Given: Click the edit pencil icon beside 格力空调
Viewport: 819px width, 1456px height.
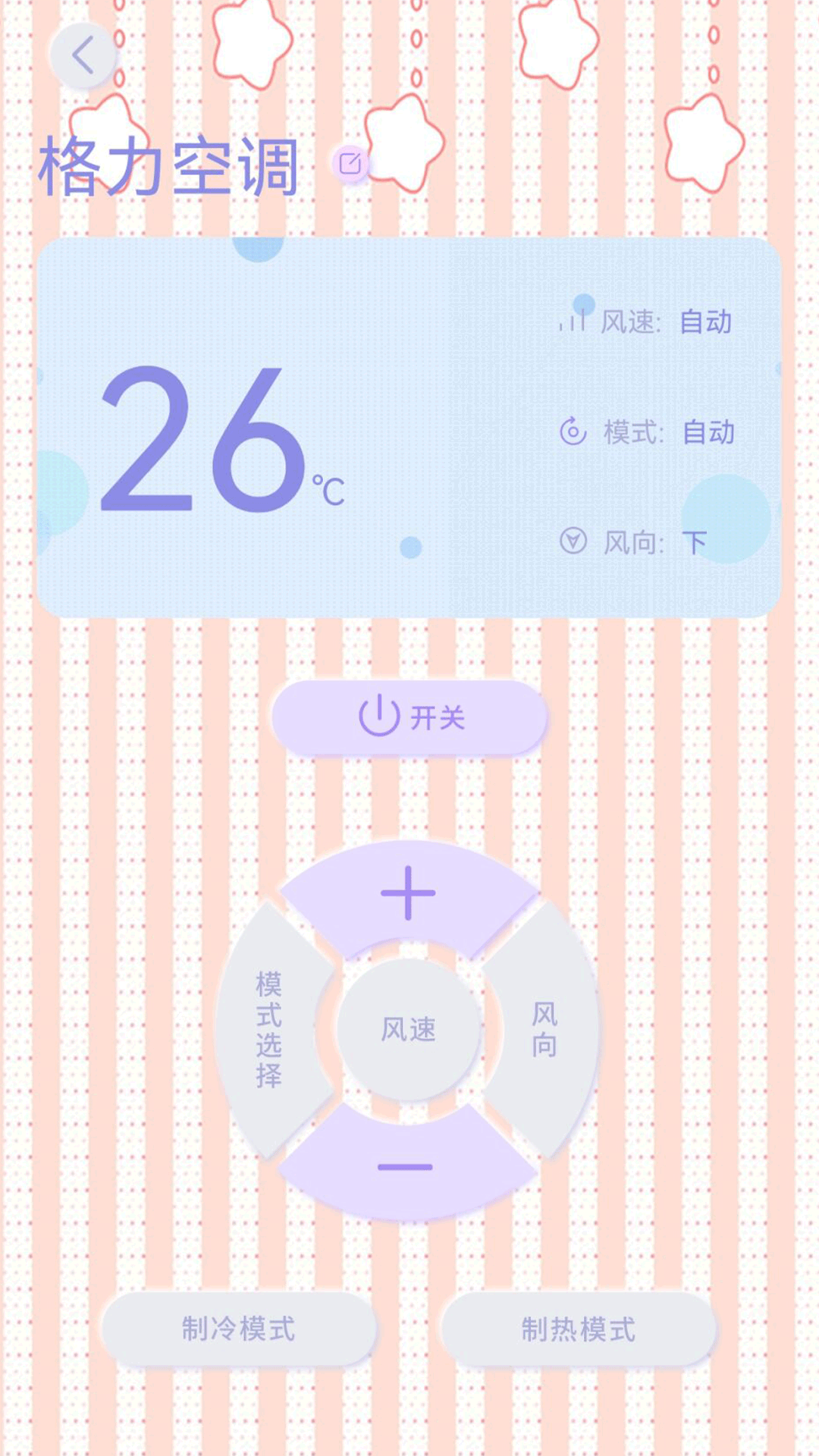Looking at the screenshot, I should tap(350, 161).
